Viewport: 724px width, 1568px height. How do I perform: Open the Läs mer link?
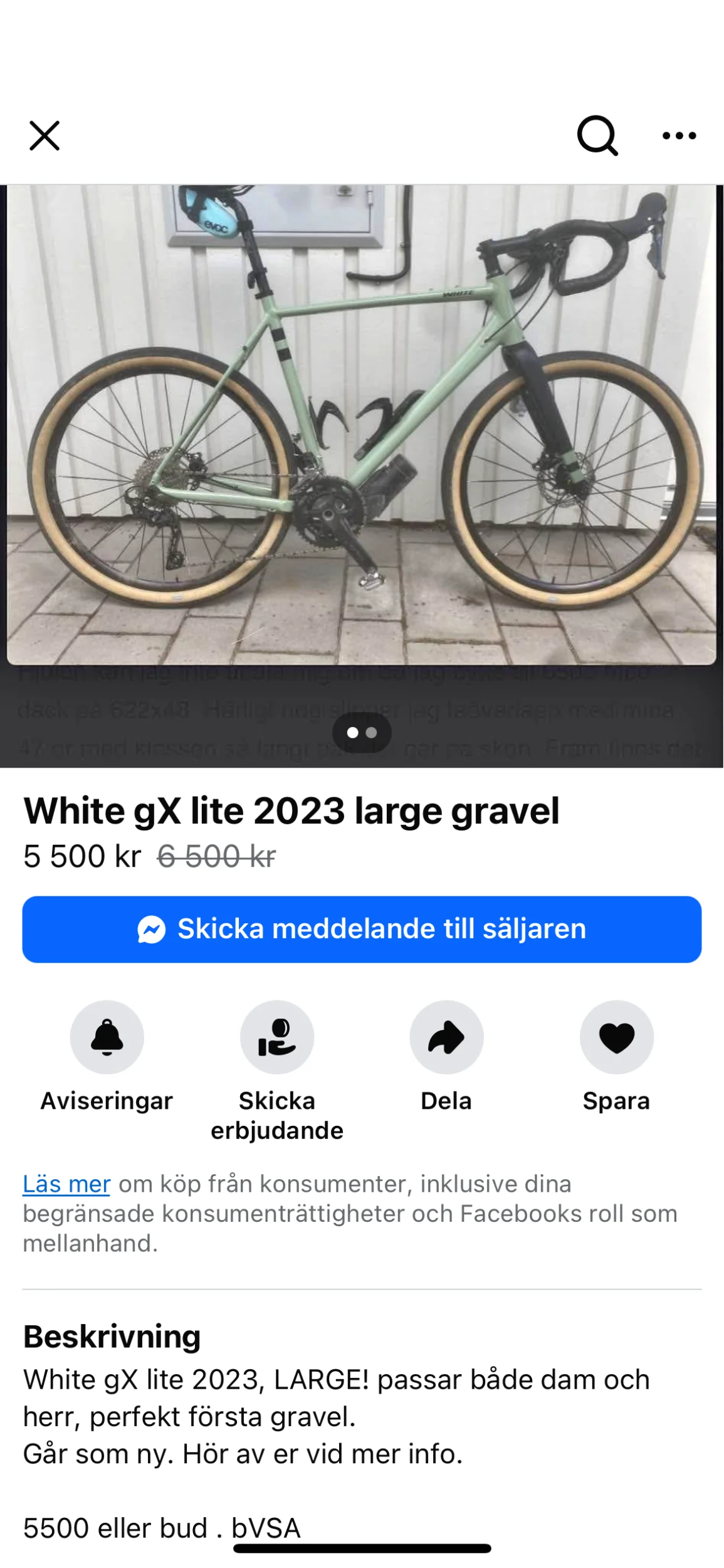[66, 1184]
